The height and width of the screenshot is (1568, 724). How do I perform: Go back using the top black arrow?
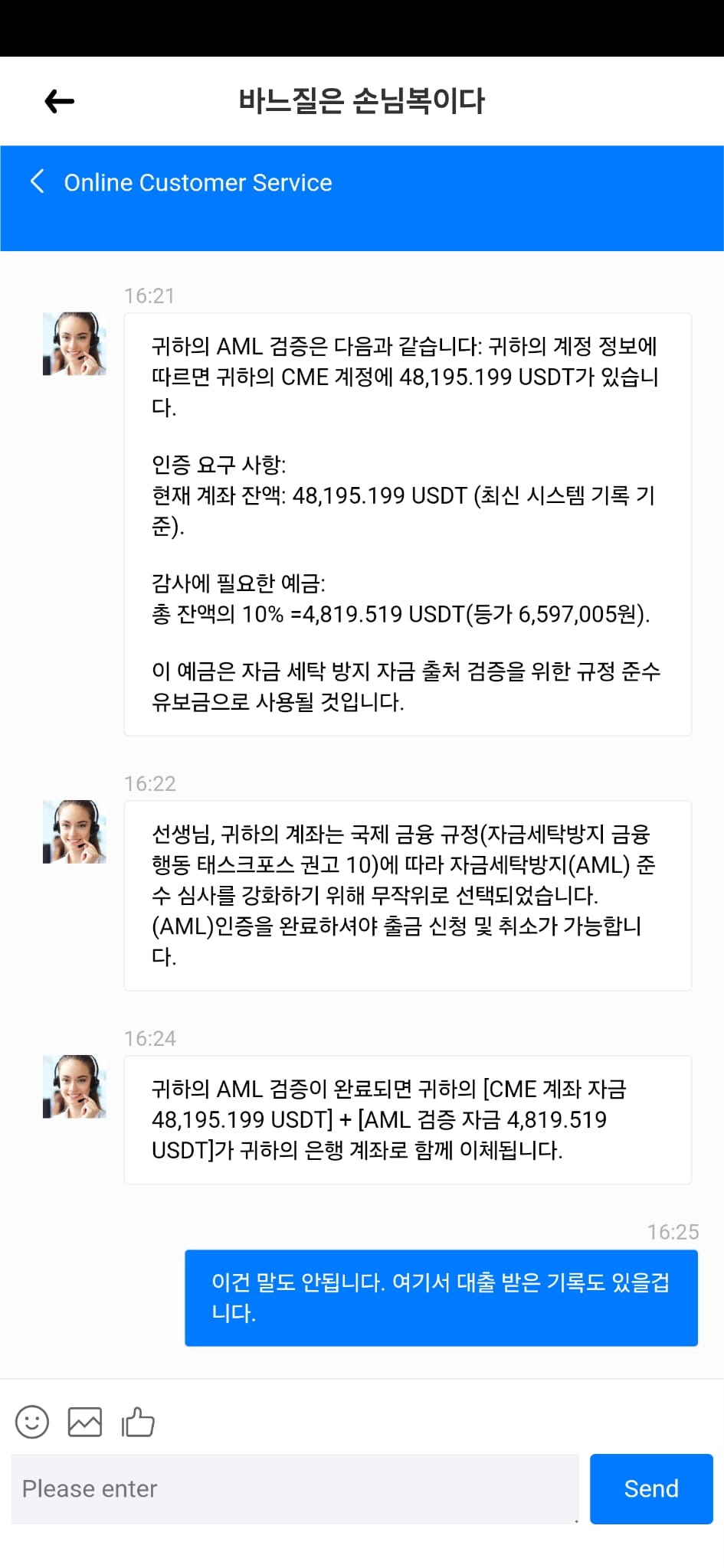pos(59,101)
